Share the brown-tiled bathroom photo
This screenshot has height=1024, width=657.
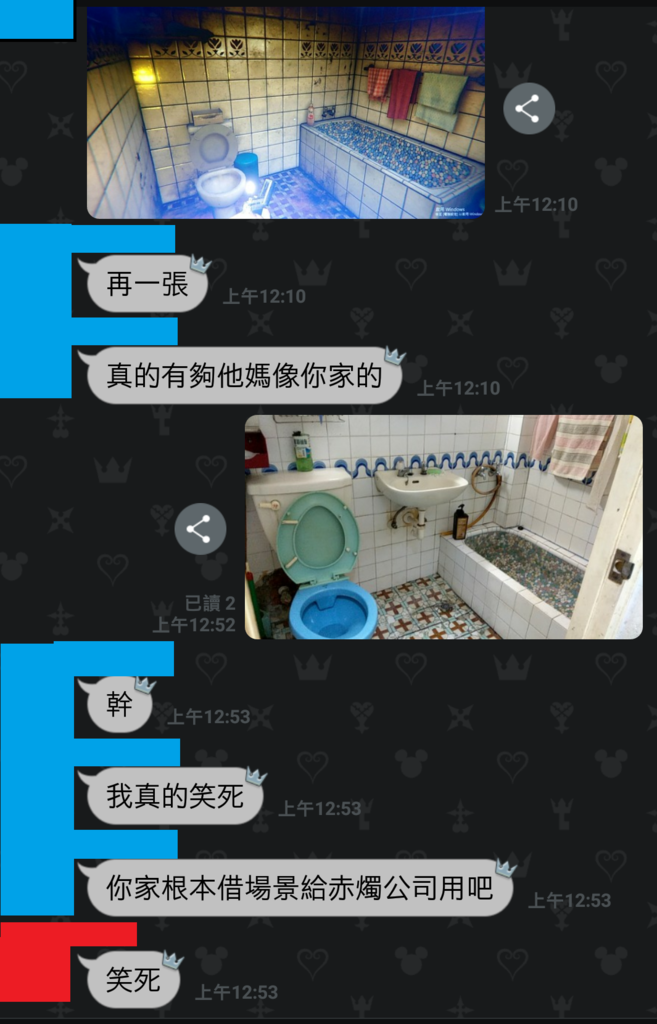528,109
